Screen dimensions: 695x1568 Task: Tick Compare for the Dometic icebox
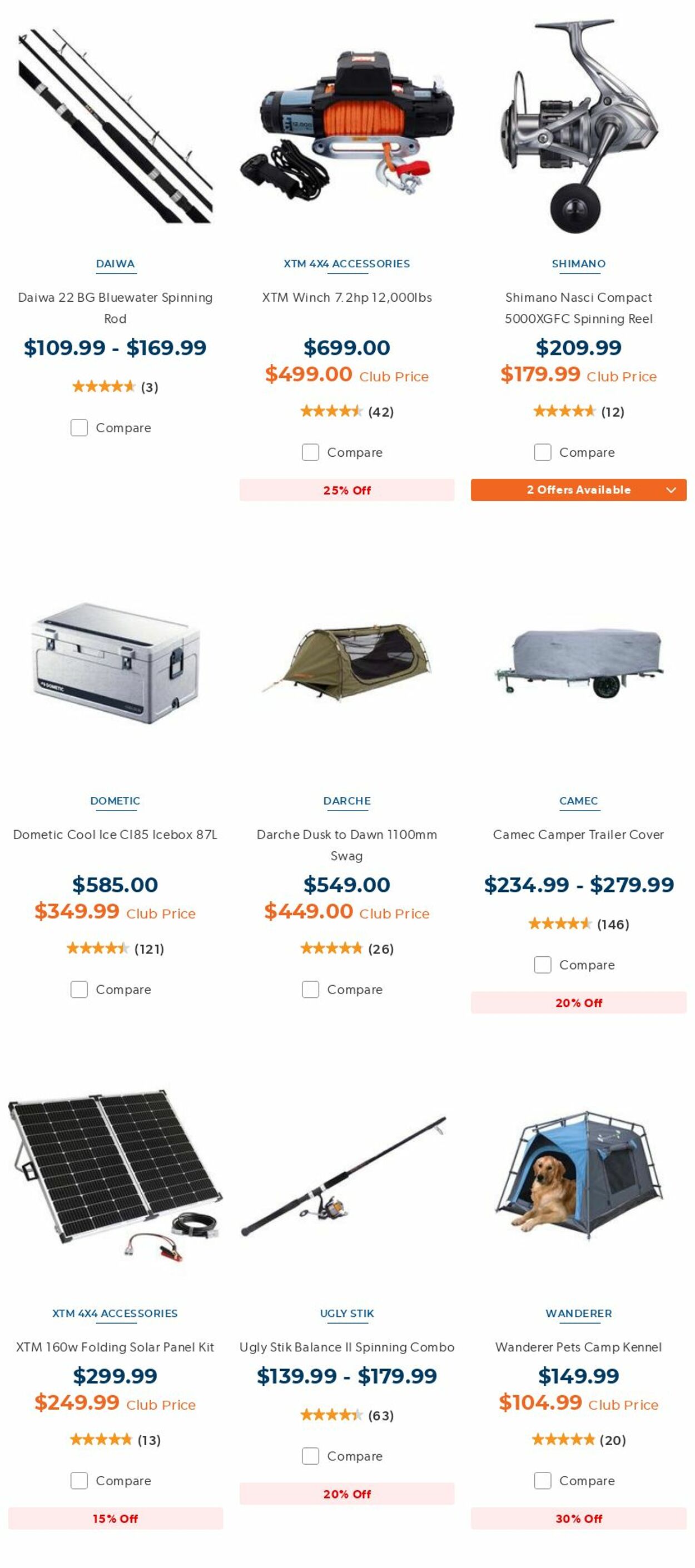(x=79, y=988)
